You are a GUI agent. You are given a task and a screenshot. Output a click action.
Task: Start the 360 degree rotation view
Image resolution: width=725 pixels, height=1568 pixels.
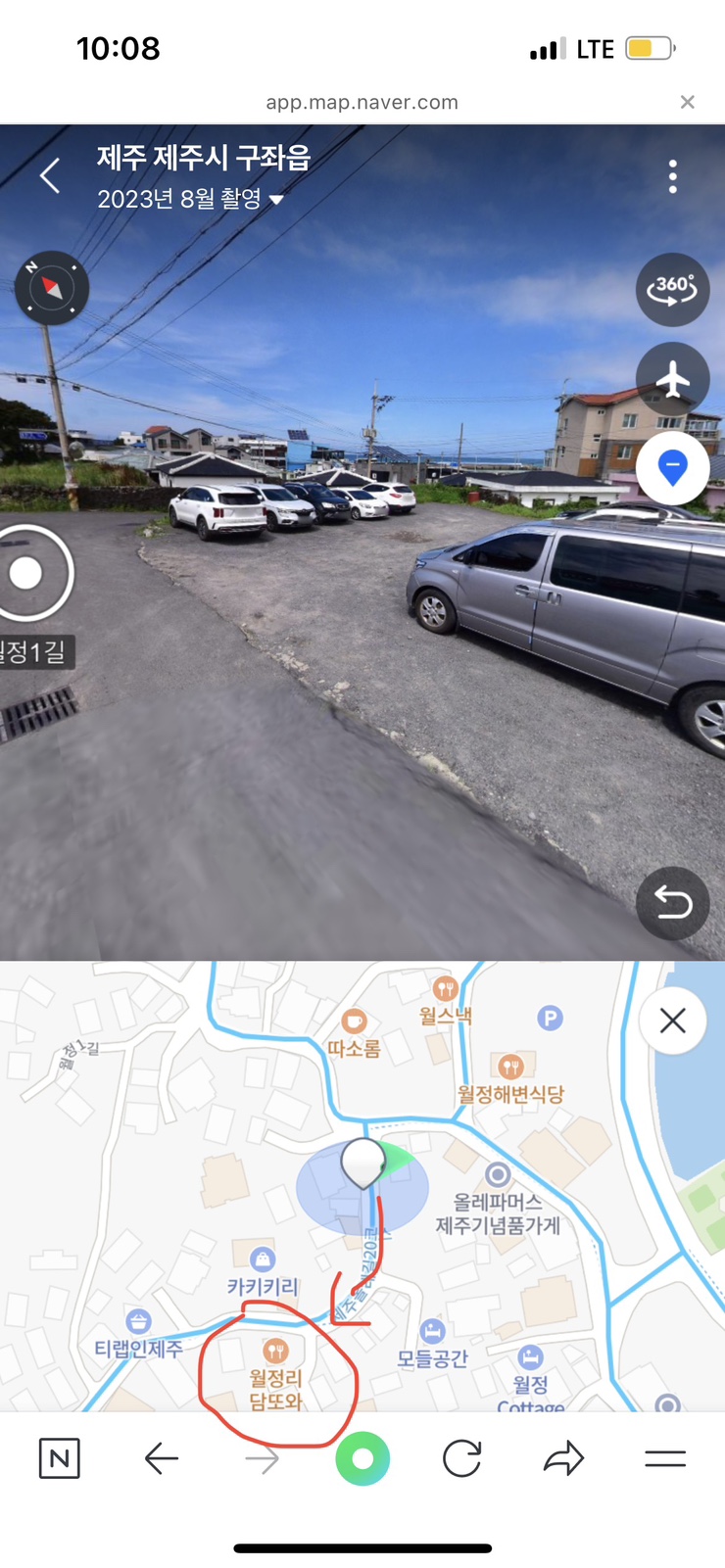tap(672, 289)
